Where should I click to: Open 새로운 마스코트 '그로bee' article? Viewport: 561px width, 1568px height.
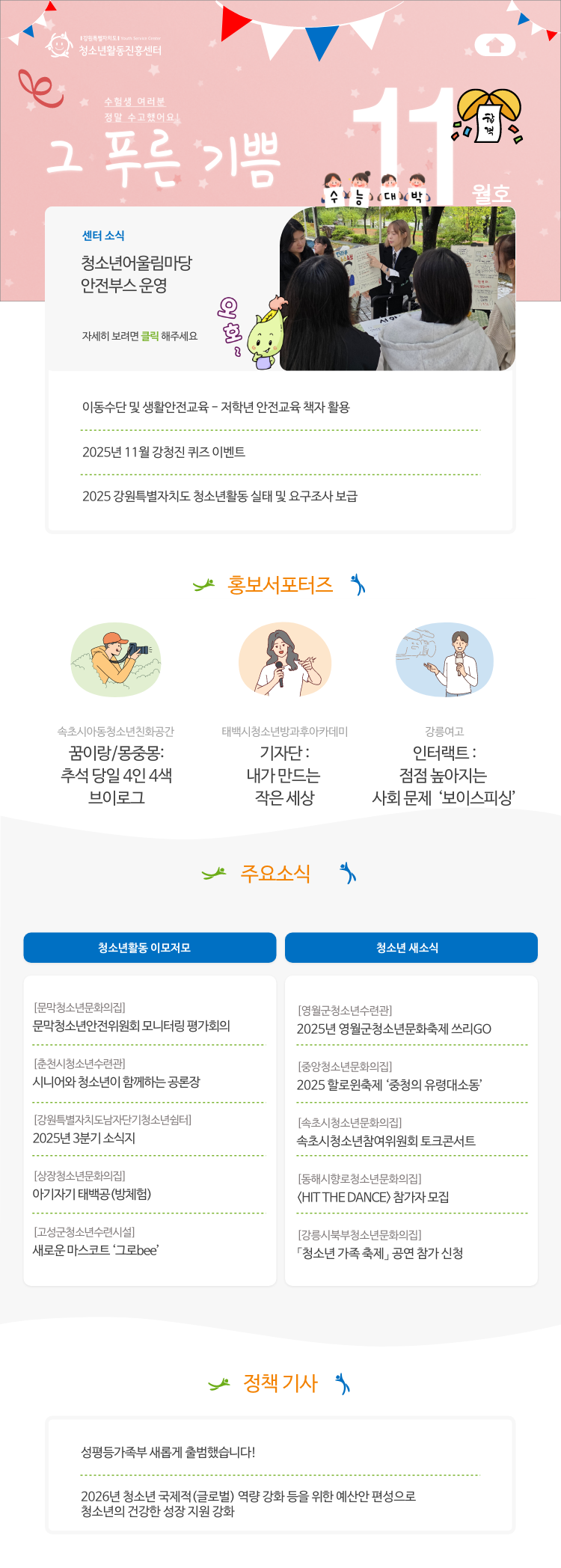(x=96, y=1250)
